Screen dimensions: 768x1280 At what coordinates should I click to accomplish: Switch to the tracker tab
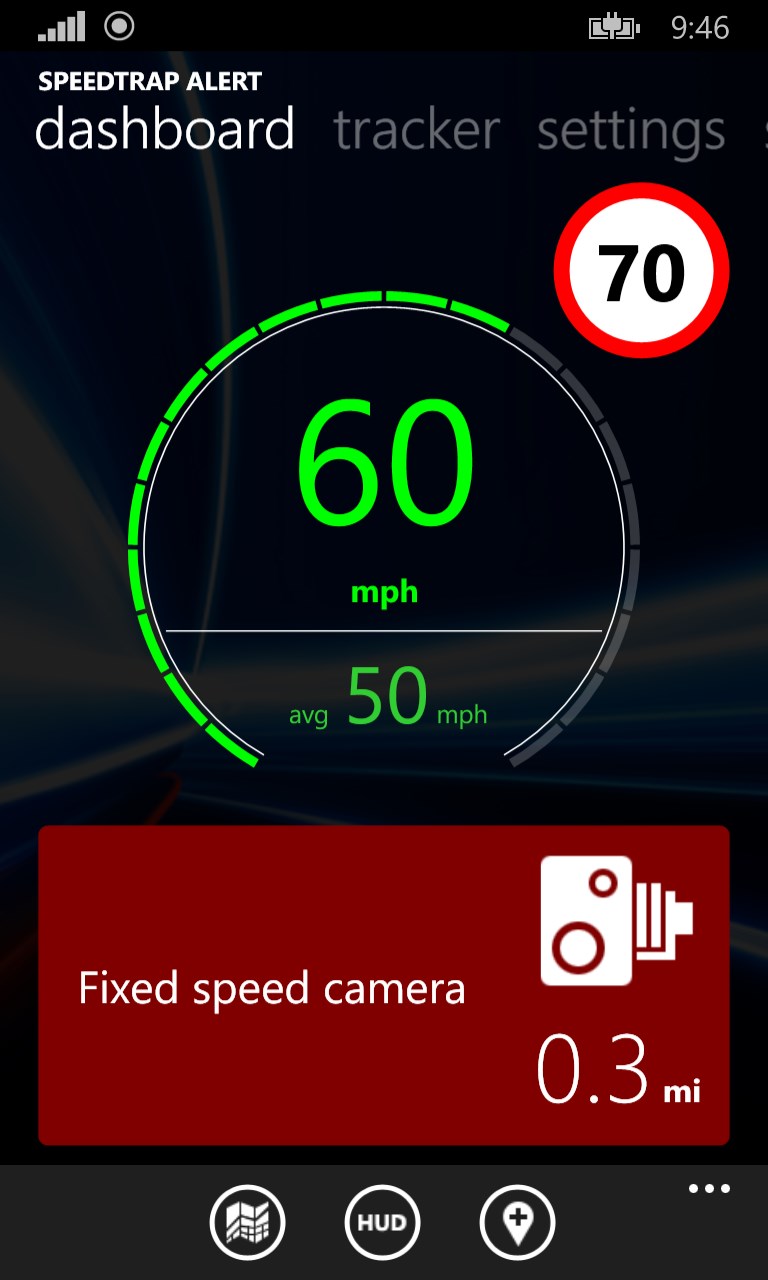tap(416, 130)
